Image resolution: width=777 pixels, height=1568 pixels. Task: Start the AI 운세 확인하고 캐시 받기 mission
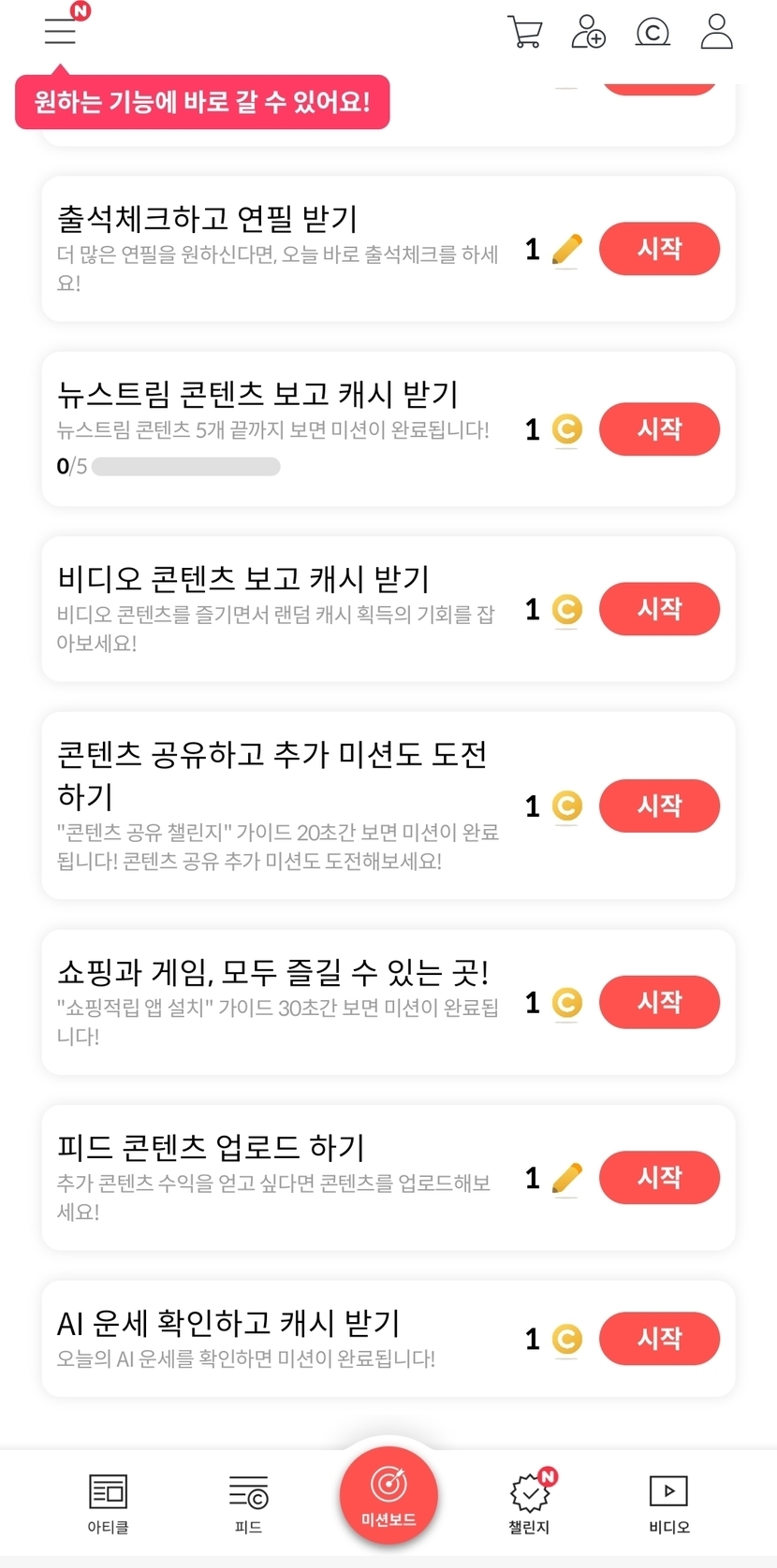click(x=659, y=1339)
